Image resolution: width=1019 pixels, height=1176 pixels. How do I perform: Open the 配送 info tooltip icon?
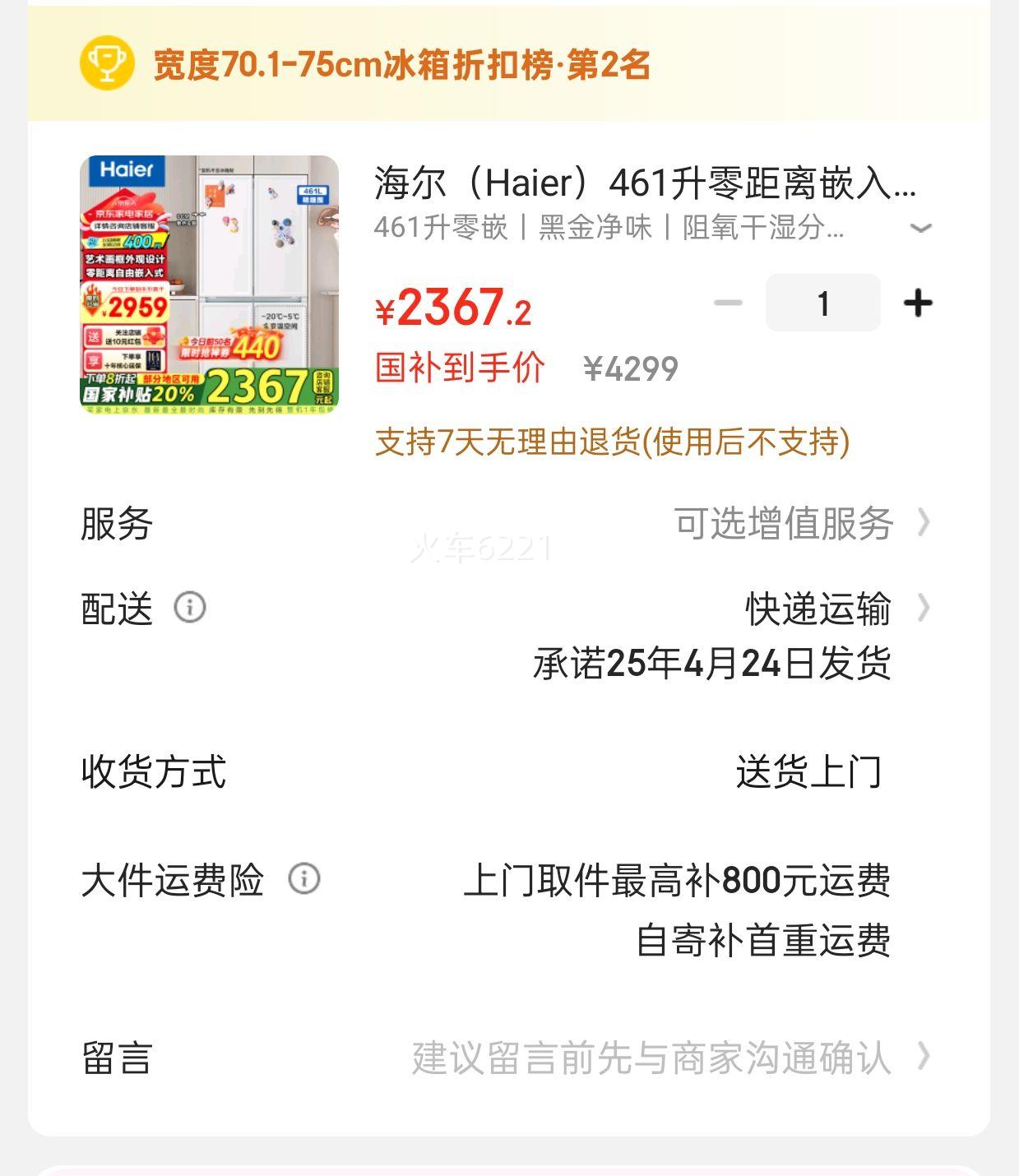pyautogui.click(x=192, y=608)
